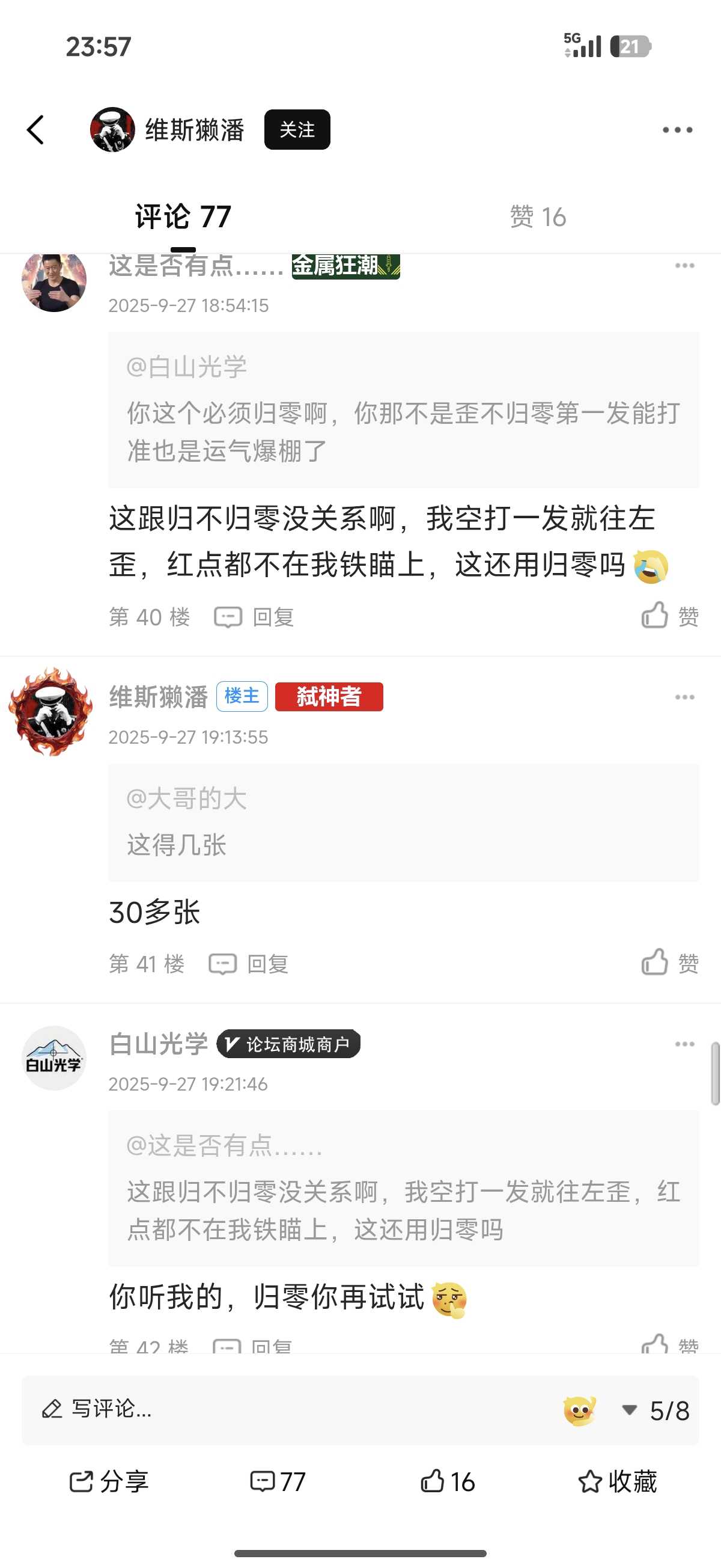Expand the 5/8 page selector
The image size is (721, 1568).
coord(656,1410)
